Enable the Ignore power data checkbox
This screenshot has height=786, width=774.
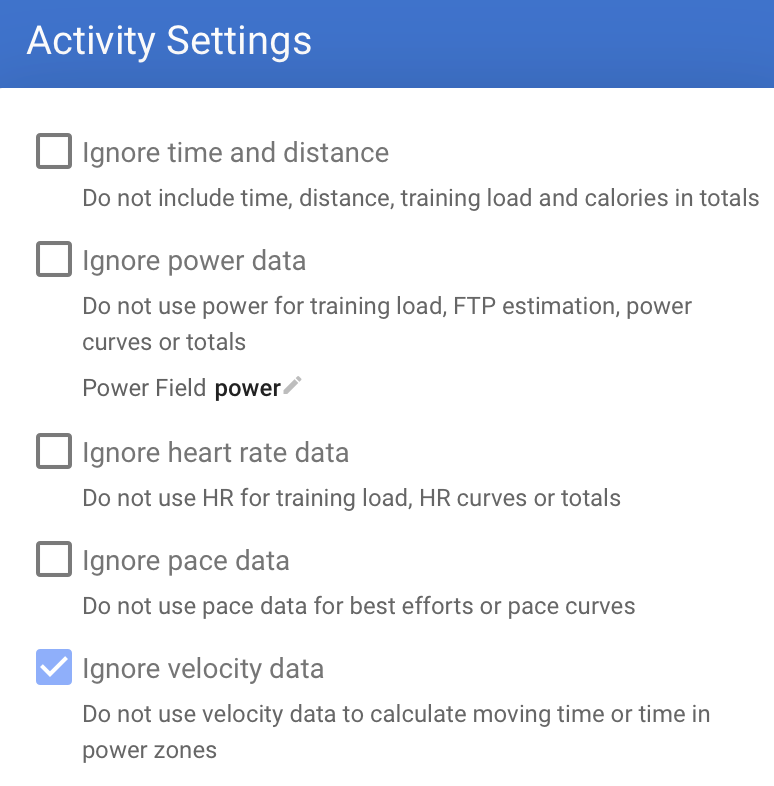(x=54, y=260)
